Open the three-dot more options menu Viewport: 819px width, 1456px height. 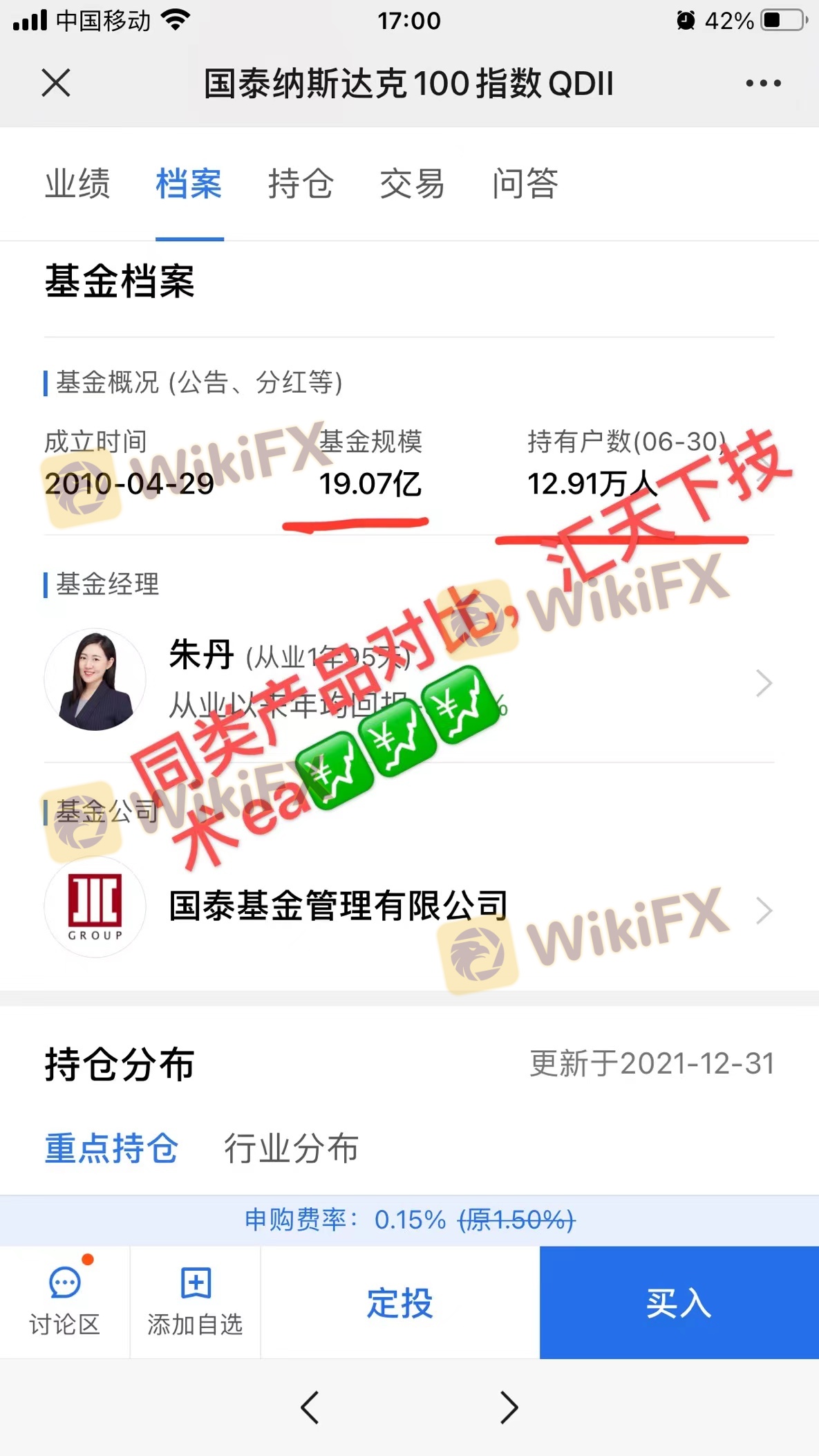click(x=763, y=84)
